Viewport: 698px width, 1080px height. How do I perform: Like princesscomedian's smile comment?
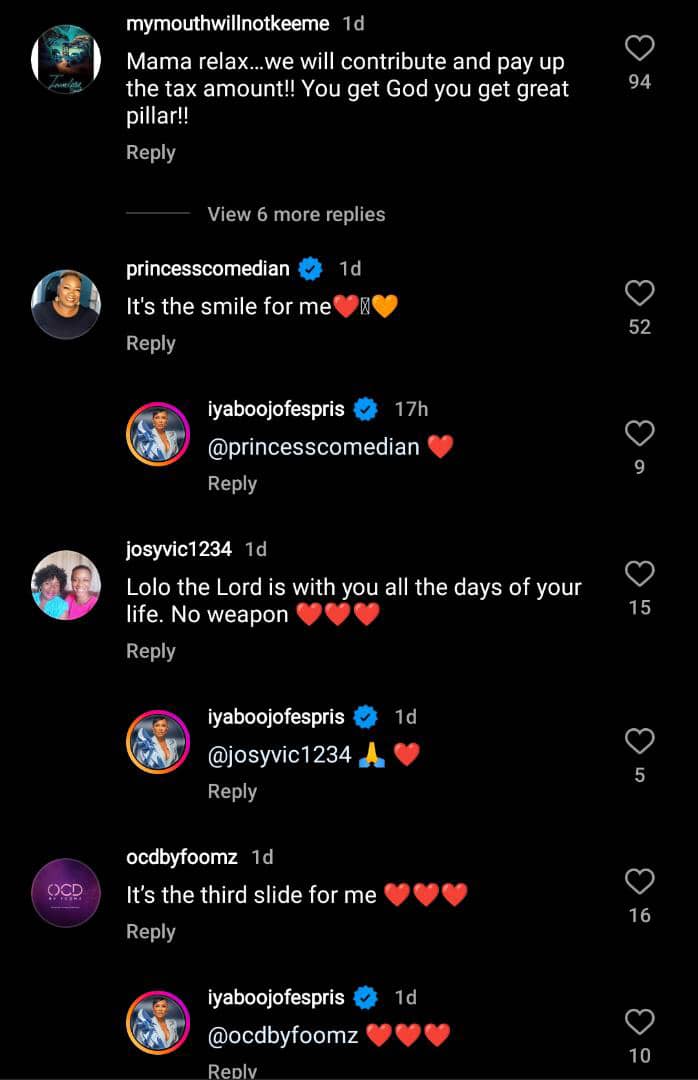[639, 293]
